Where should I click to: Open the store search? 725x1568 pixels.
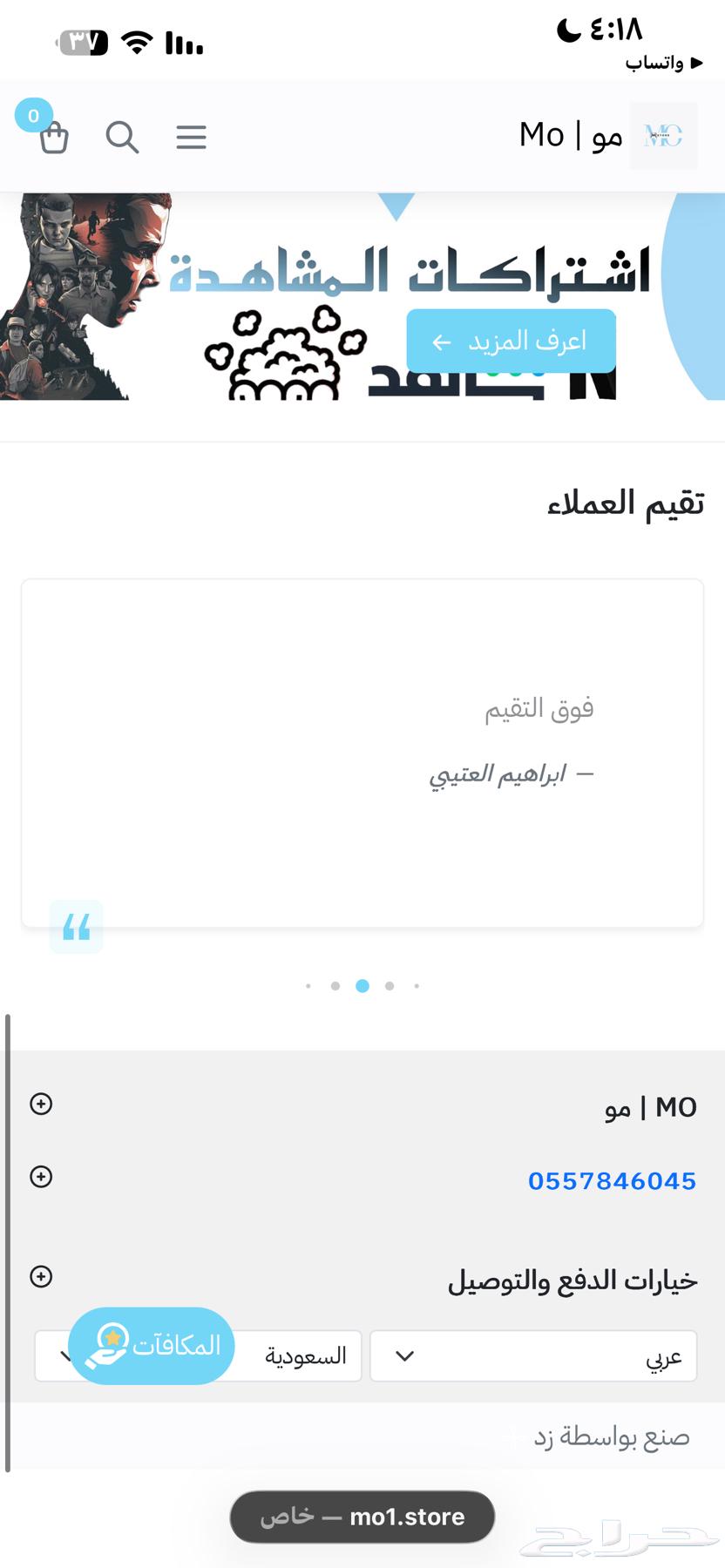click(x=122, y=137)
